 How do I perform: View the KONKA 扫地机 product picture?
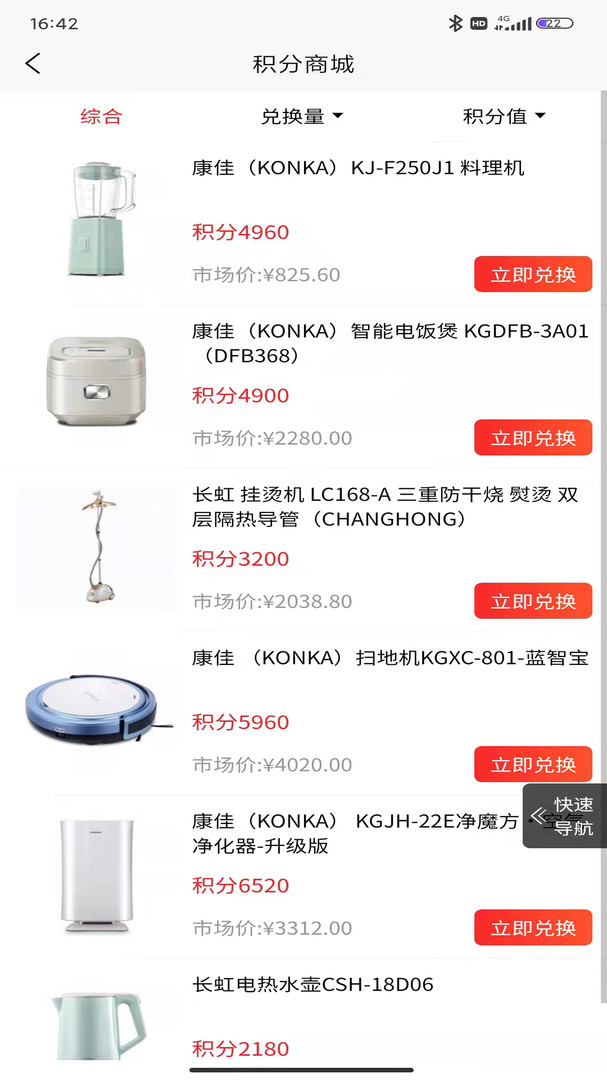pyautogui.click(x=96, y=711)
